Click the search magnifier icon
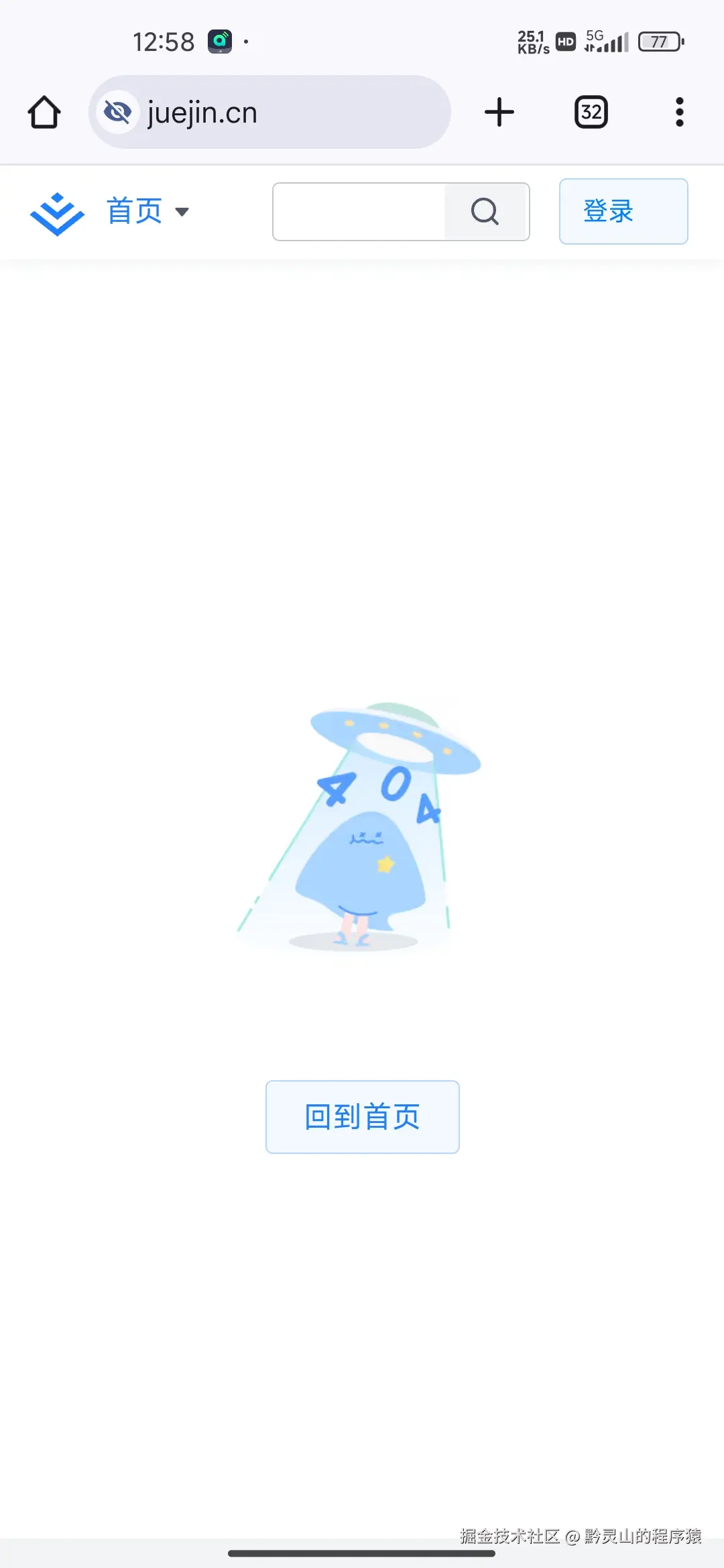This screenshot has height=1568, width=724. tap(484, 212)
